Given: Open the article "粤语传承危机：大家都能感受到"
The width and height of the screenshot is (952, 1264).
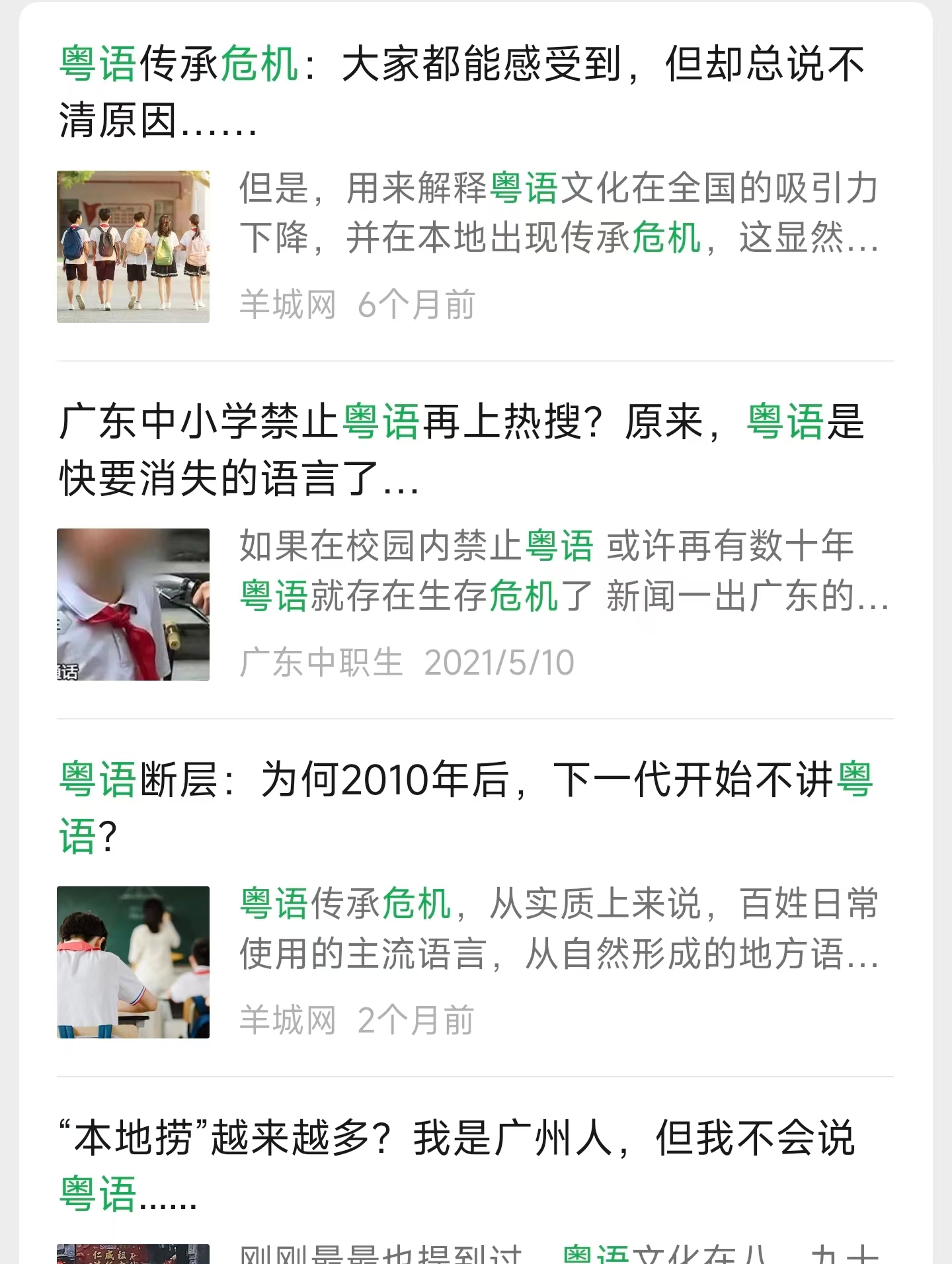Looking at the screenshot, I should pos(461,91).
